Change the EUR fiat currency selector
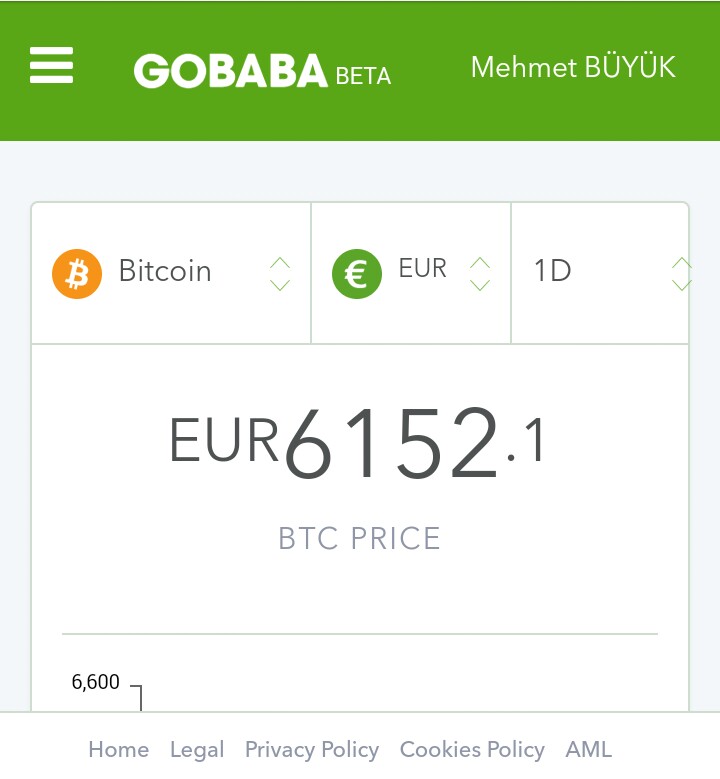 [x=411, y=272]
